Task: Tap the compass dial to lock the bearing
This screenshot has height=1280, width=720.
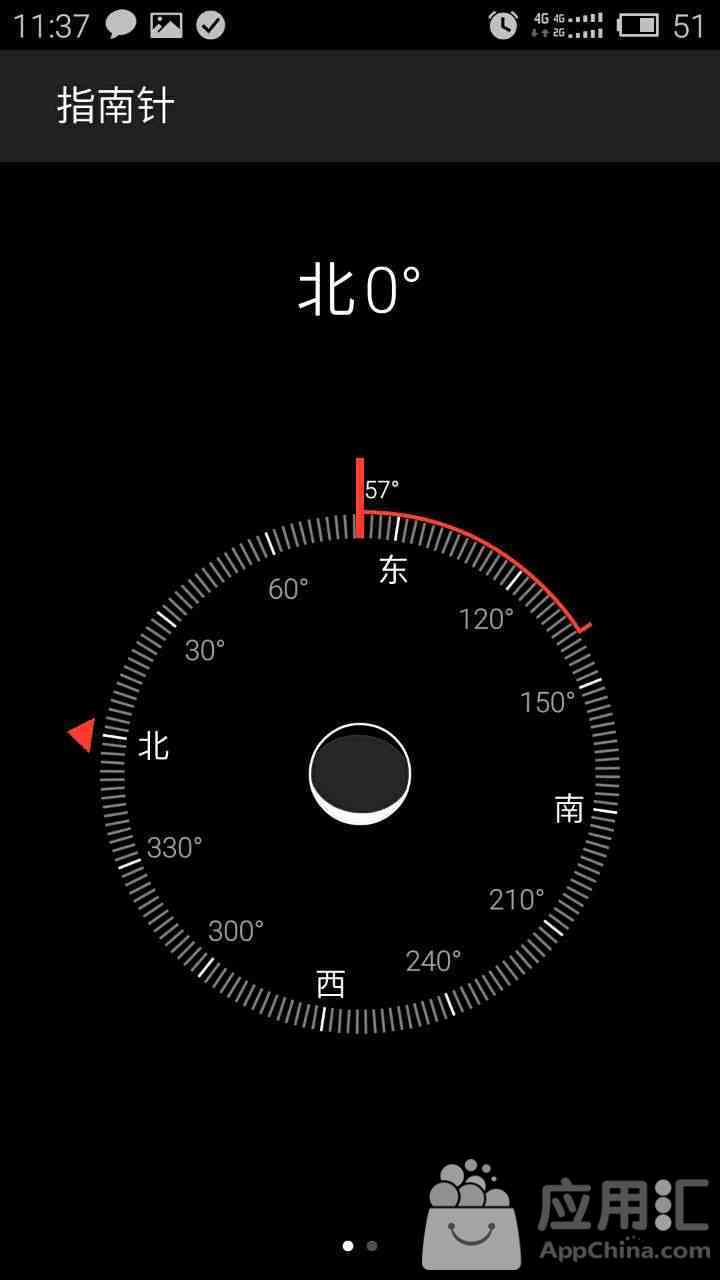Action: pyautogui.click(x=360, y=774)
